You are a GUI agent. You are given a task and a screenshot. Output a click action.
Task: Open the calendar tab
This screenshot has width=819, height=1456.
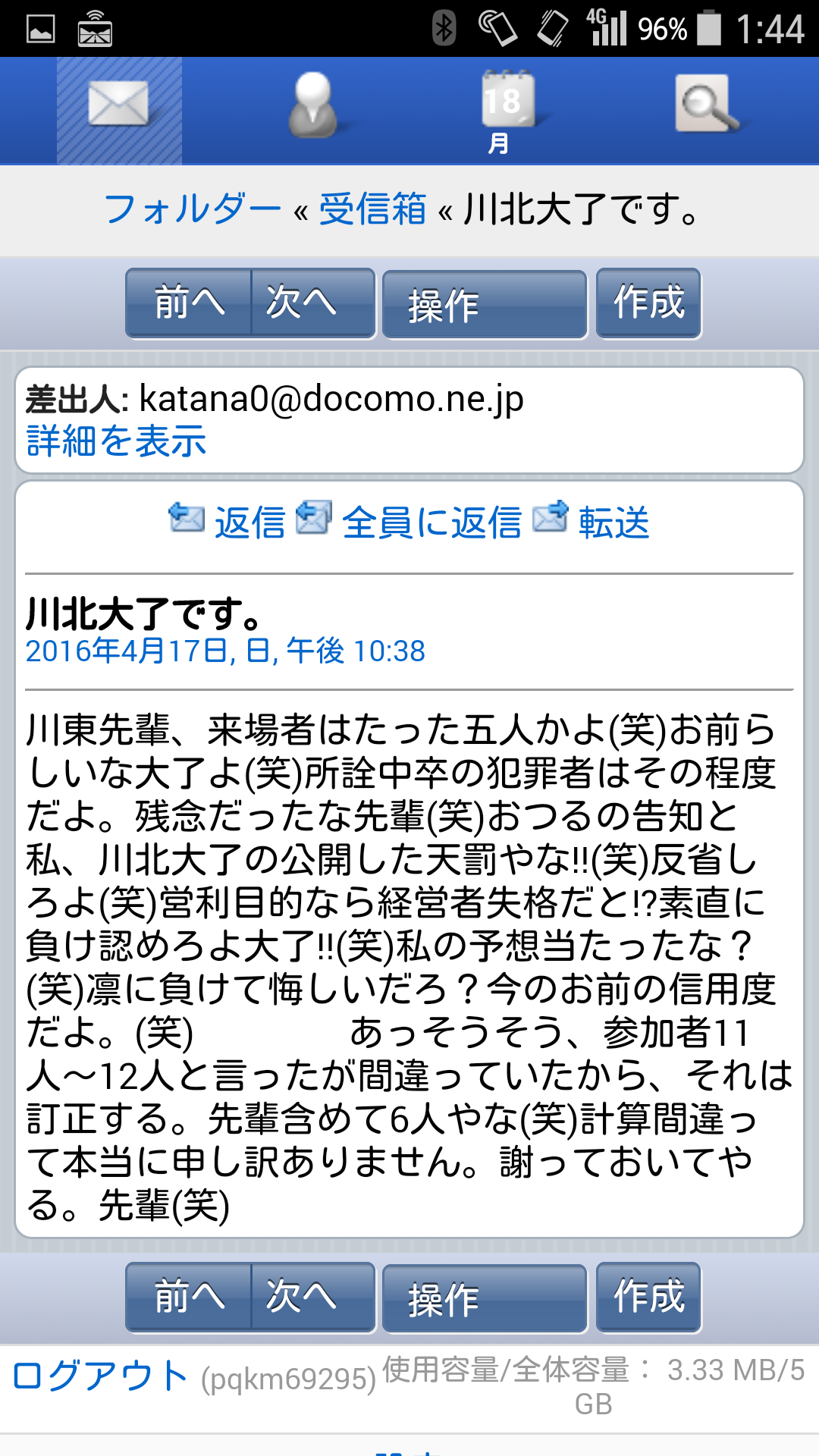[x=506, y=110]
